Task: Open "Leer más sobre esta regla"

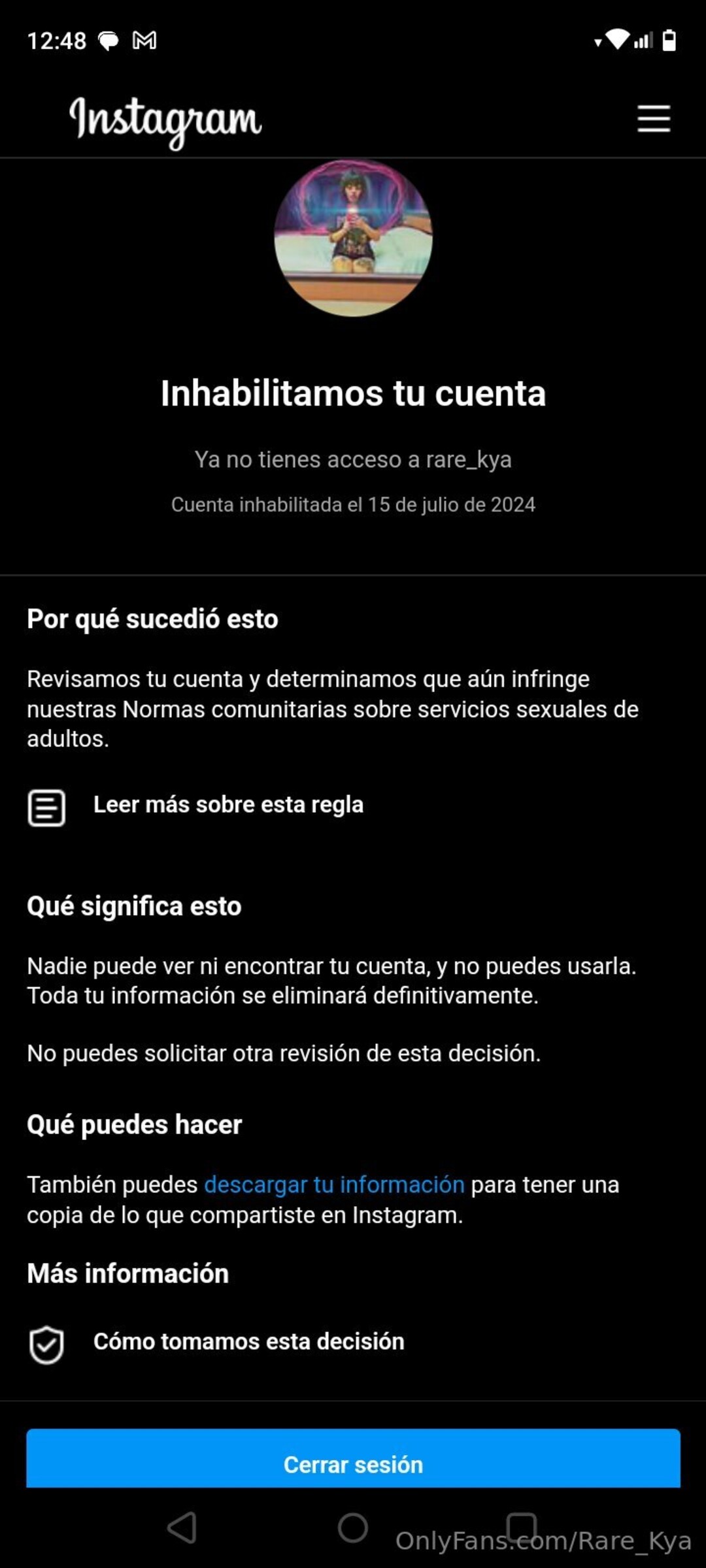Action: (227, 805)
